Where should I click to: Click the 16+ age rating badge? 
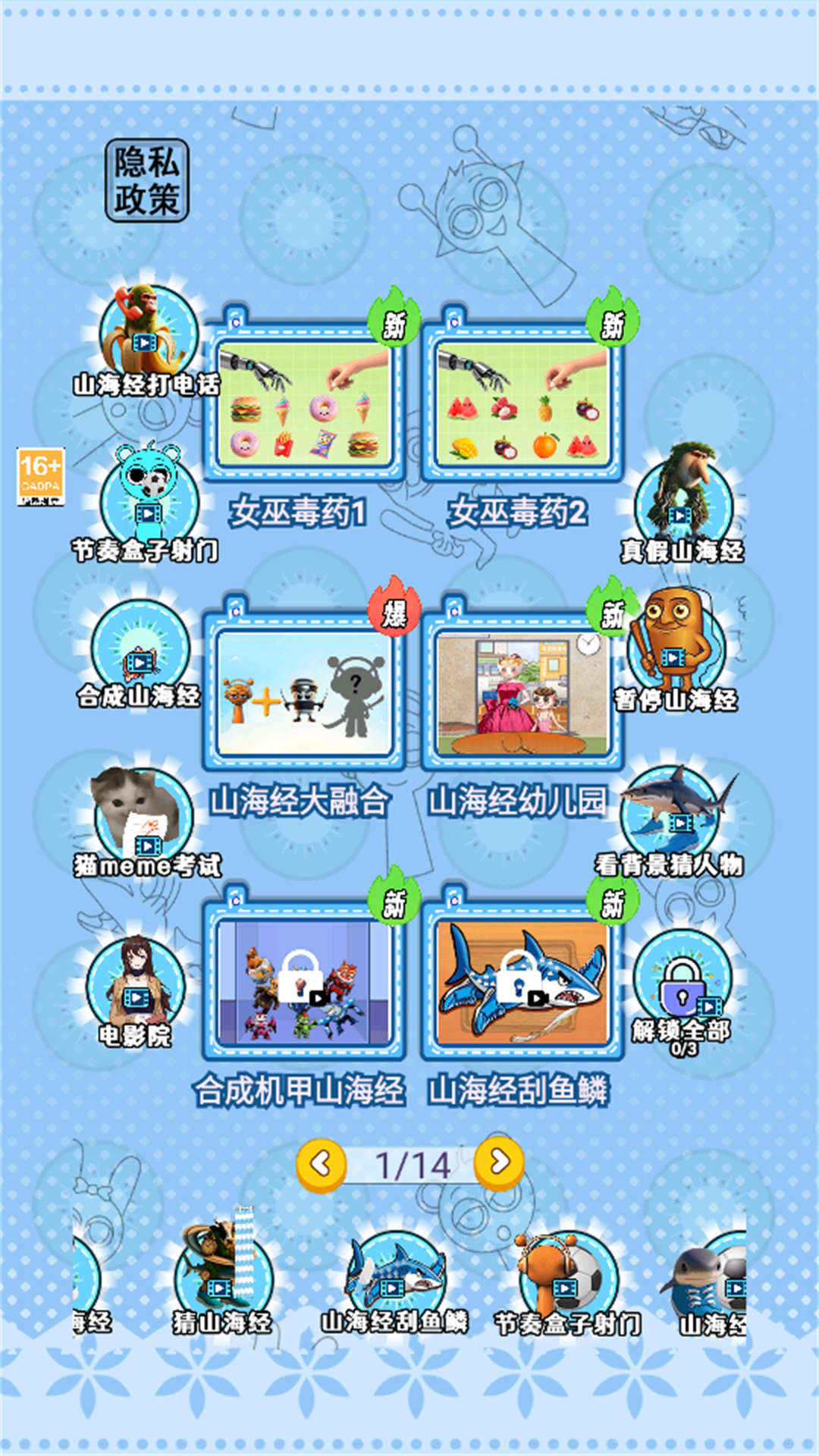coord(39,478)
